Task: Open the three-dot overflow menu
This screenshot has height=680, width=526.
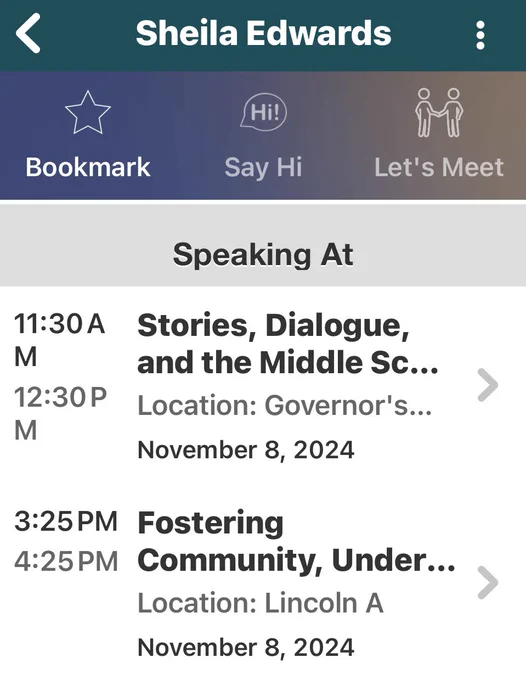Action: (480, 35)
